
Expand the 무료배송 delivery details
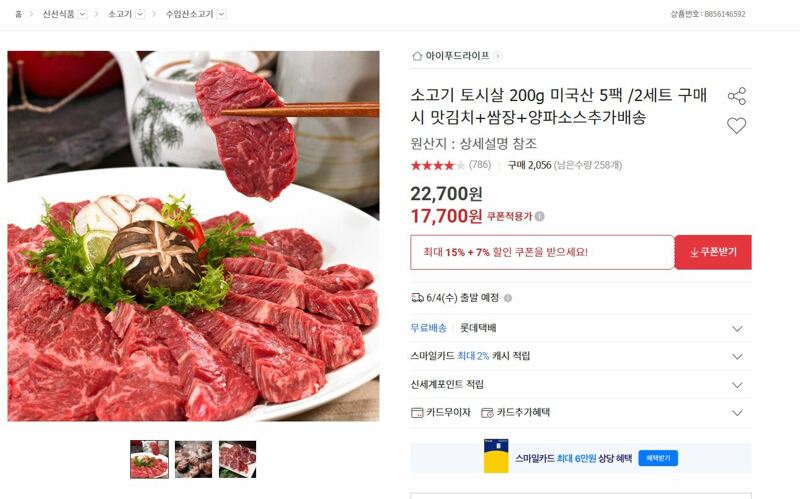point(737,328)
